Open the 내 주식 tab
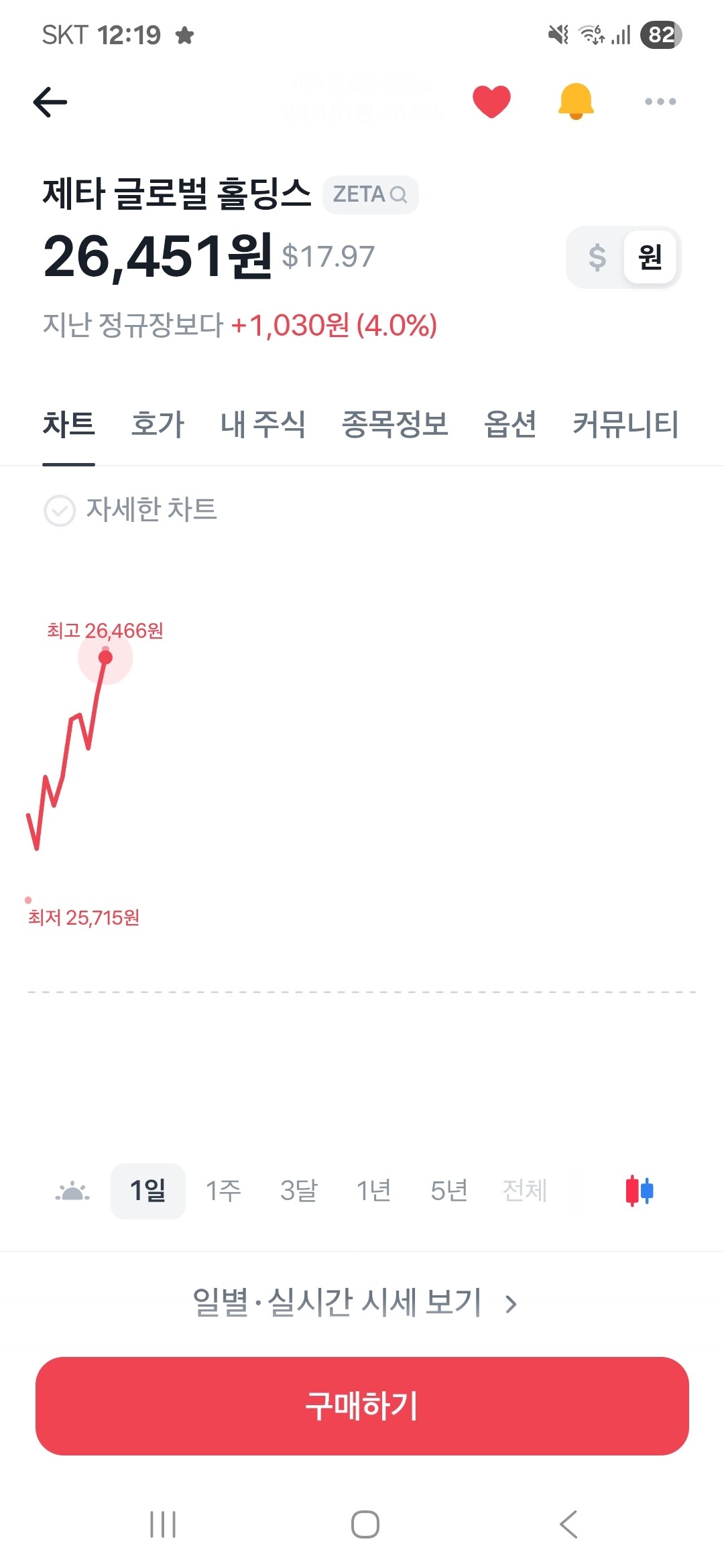This screenshot has width=724, height=1568. [x=263, y=424]
